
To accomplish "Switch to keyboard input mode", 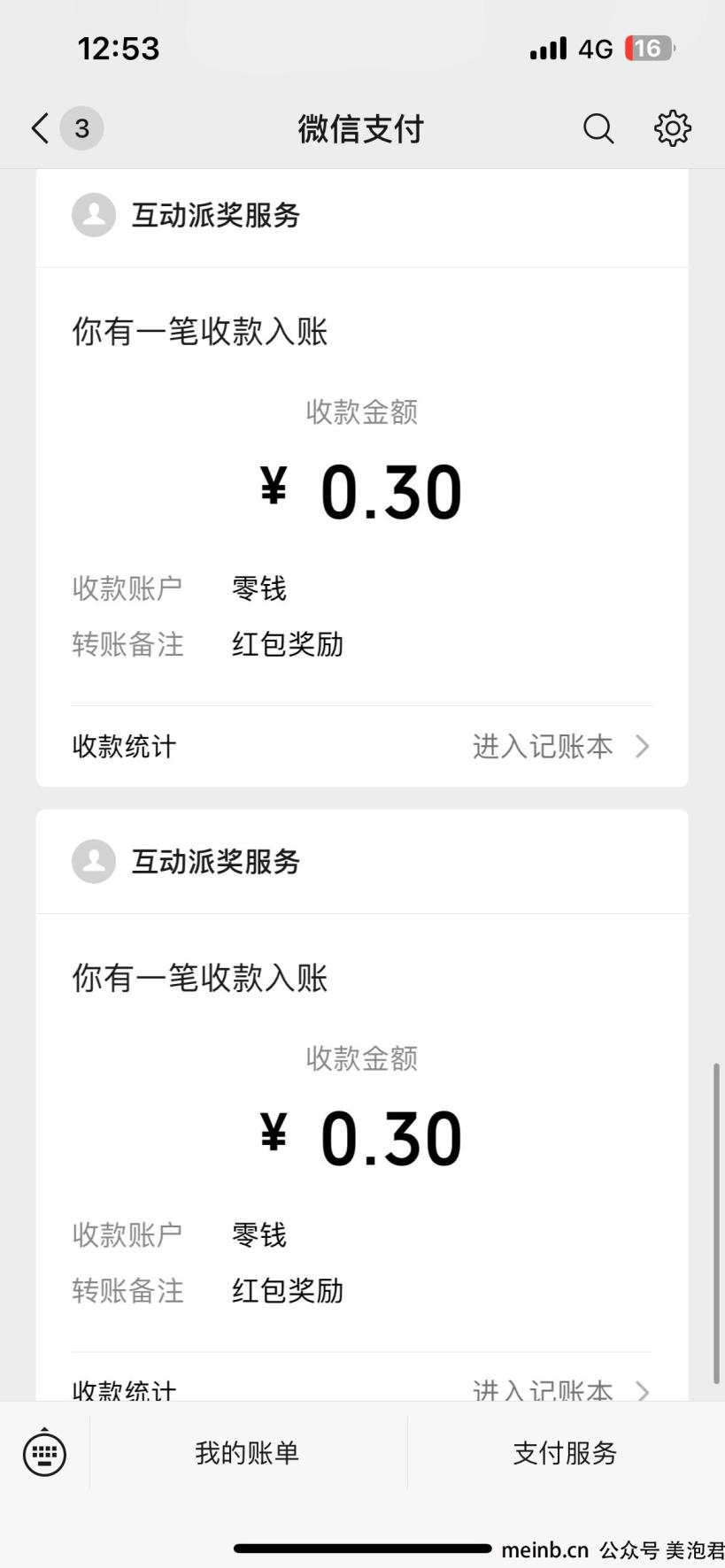I will [44, 1452].
